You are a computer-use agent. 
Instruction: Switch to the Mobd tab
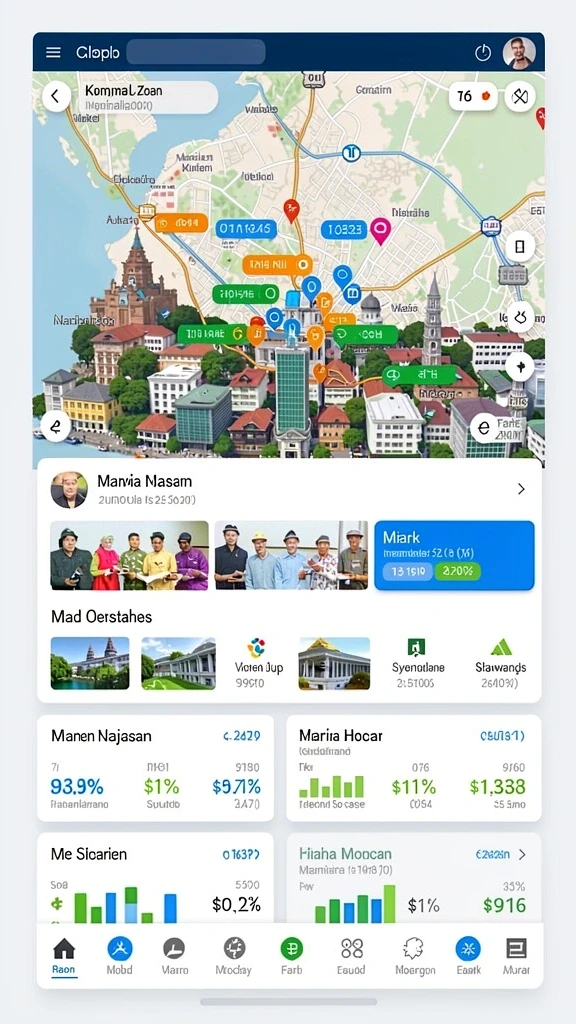click(x=120, y=955)
